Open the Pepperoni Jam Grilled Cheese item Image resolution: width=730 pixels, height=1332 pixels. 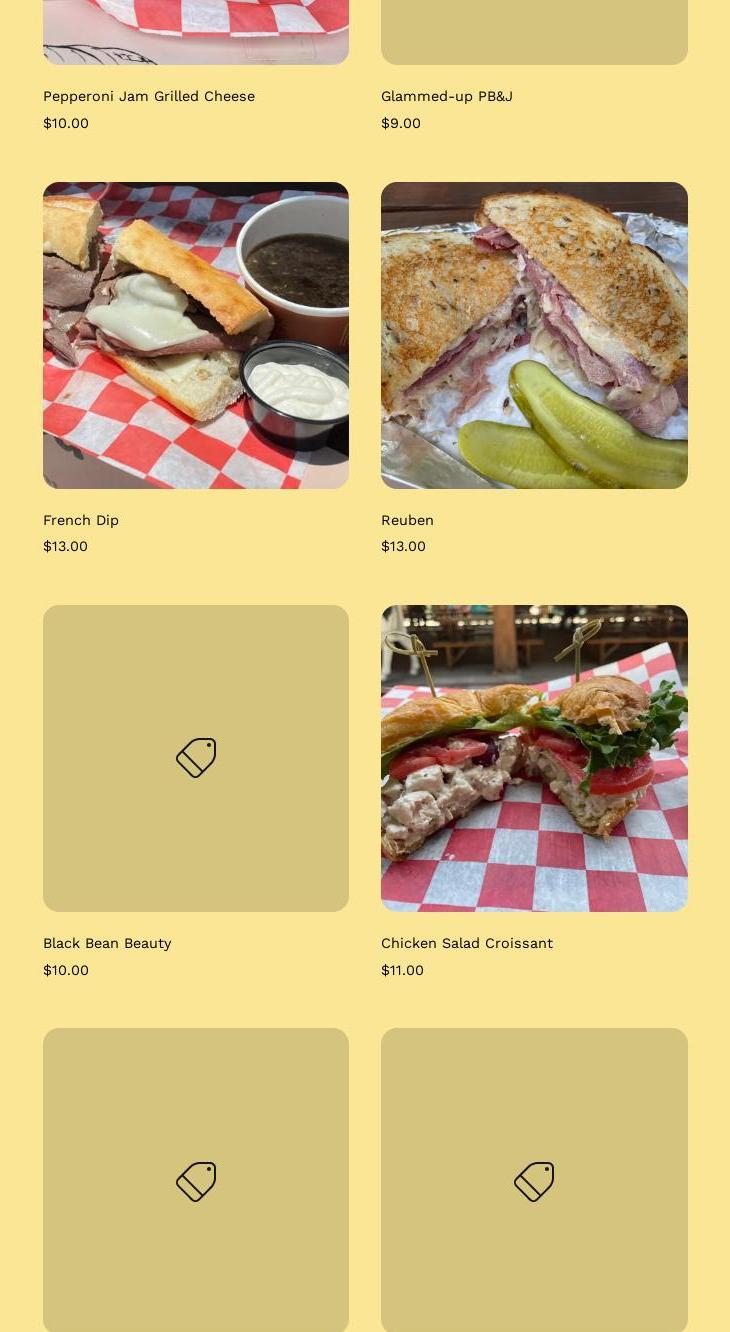[x=149, y=97]
